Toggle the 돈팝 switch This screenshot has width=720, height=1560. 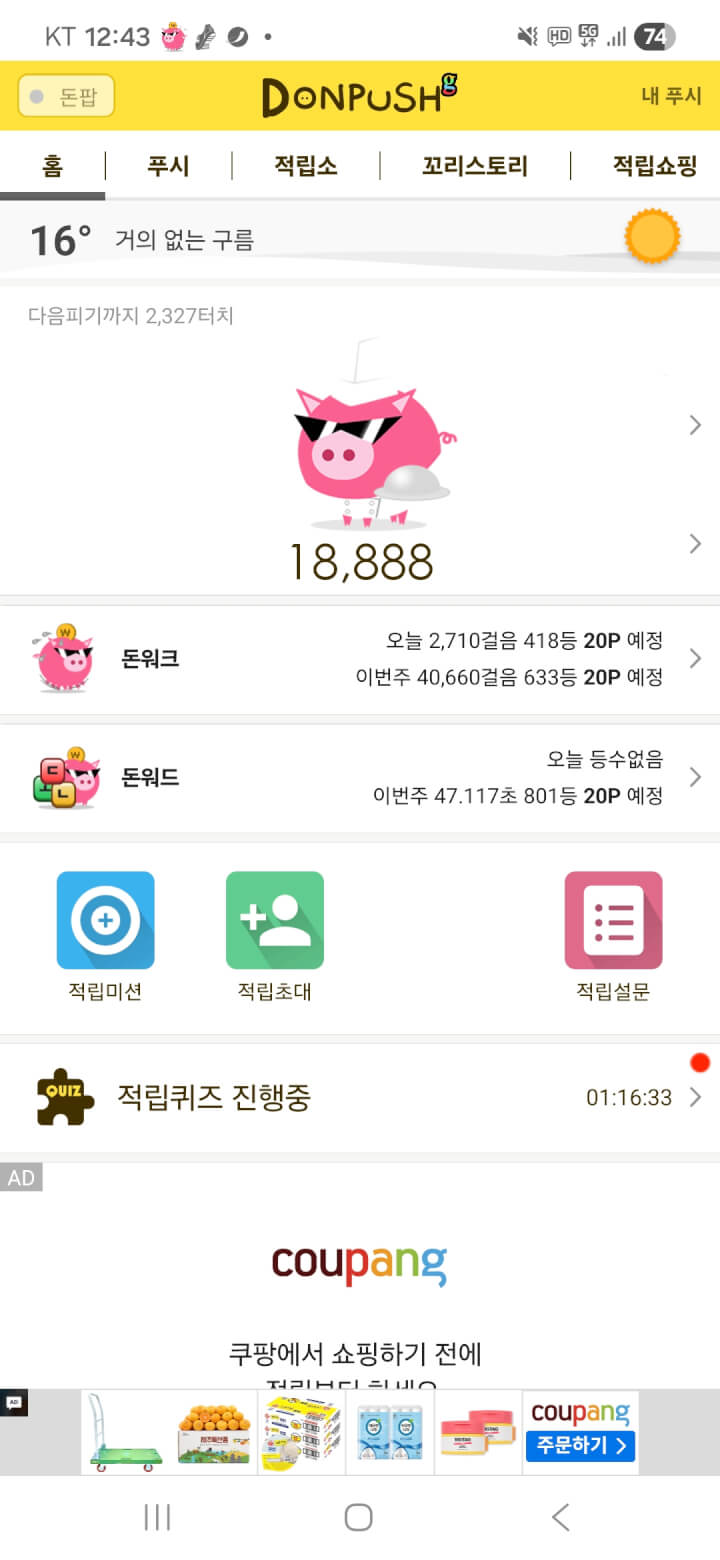pos(66,96)
